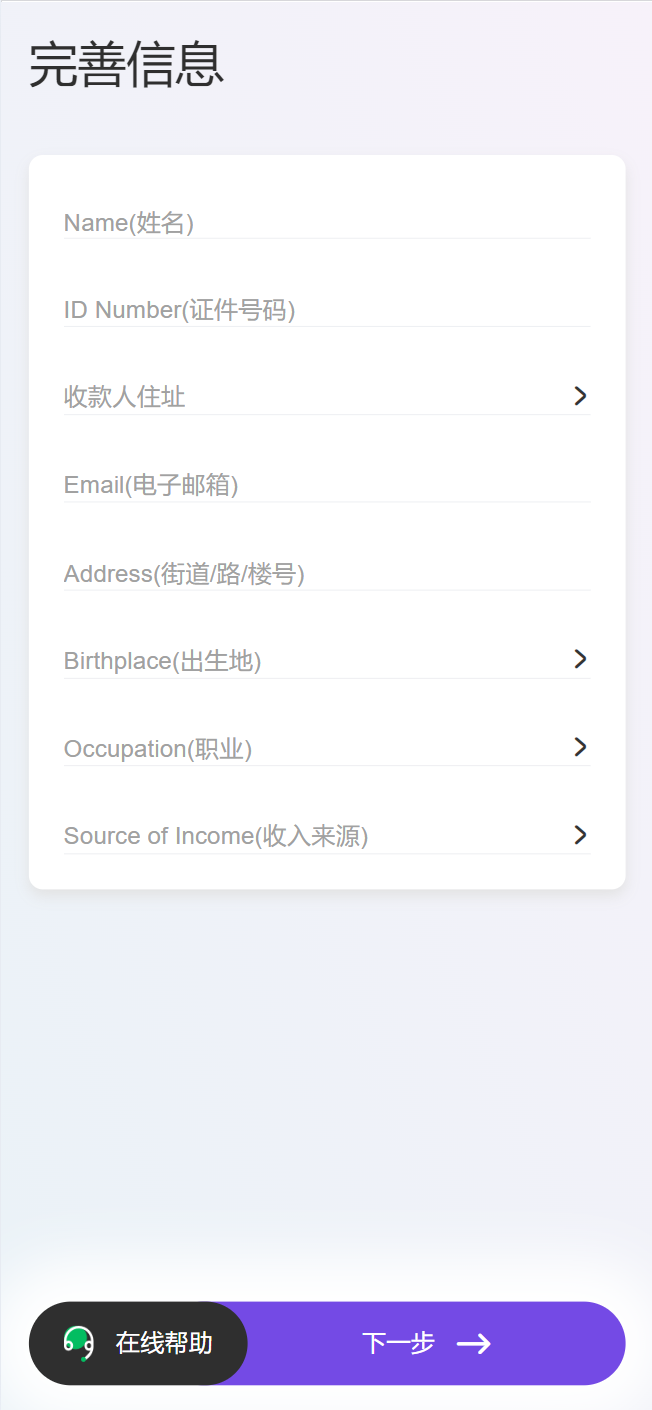Focus the ID Number(证件号码) field
Image resolution: width=652 pixels, height=1410 pixels.
327,310
